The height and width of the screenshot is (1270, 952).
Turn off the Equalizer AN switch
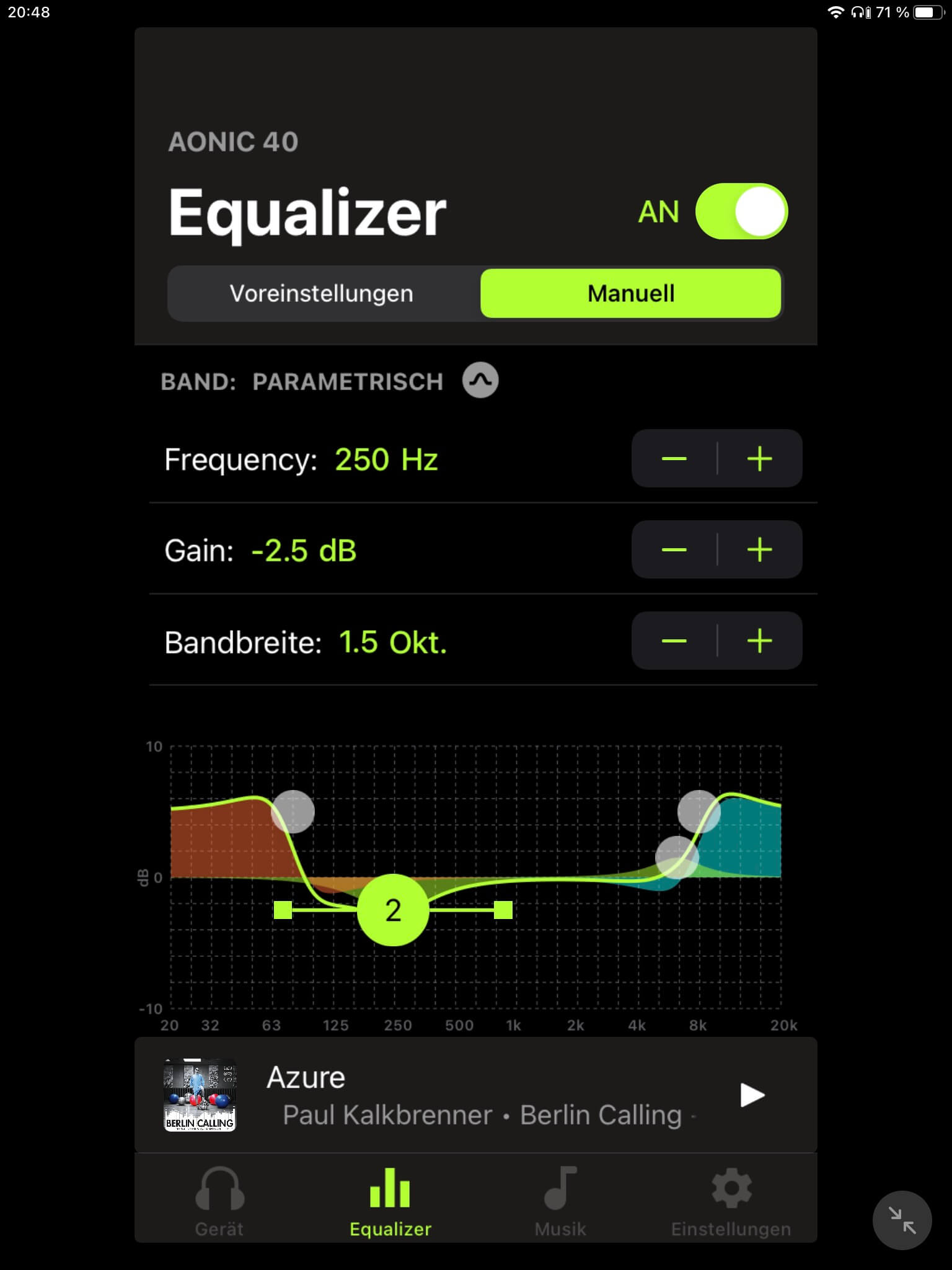point(741,211)
